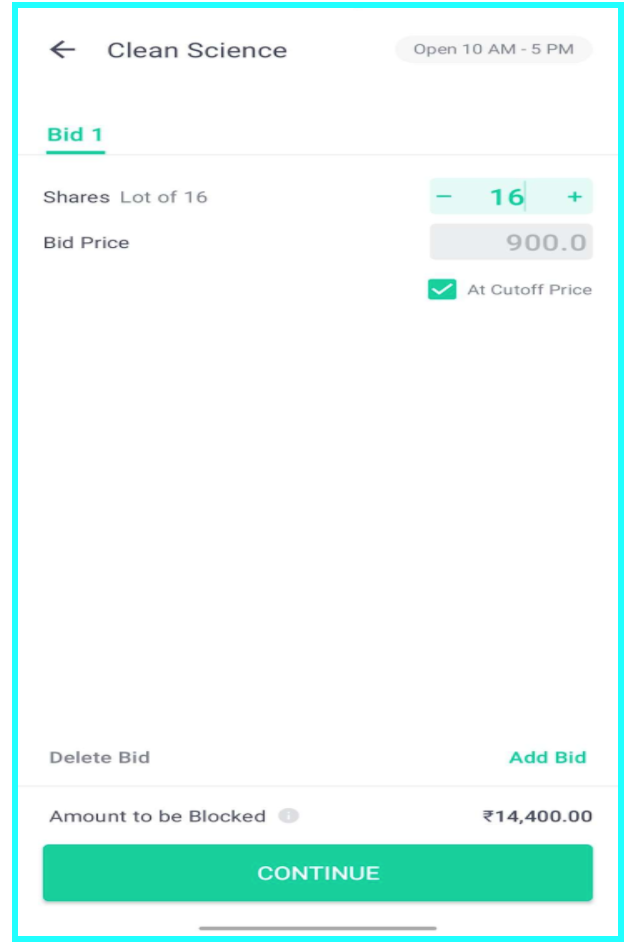Go back from Clean Science page
Image resolution: width=634 pixels, height=948 pixels.
click(x=63, y=50)
